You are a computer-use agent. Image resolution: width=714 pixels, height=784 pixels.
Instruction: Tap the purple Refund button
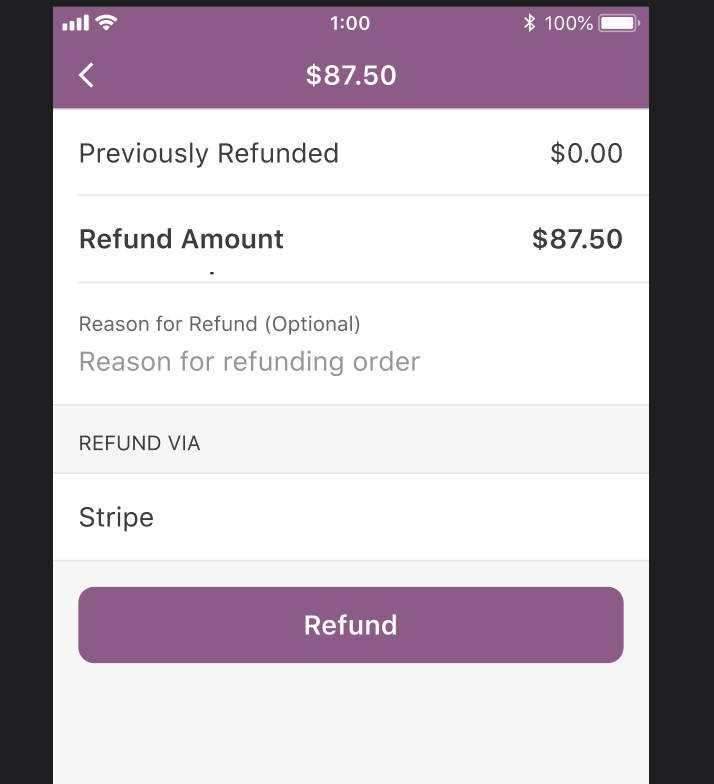click(350, 625)
